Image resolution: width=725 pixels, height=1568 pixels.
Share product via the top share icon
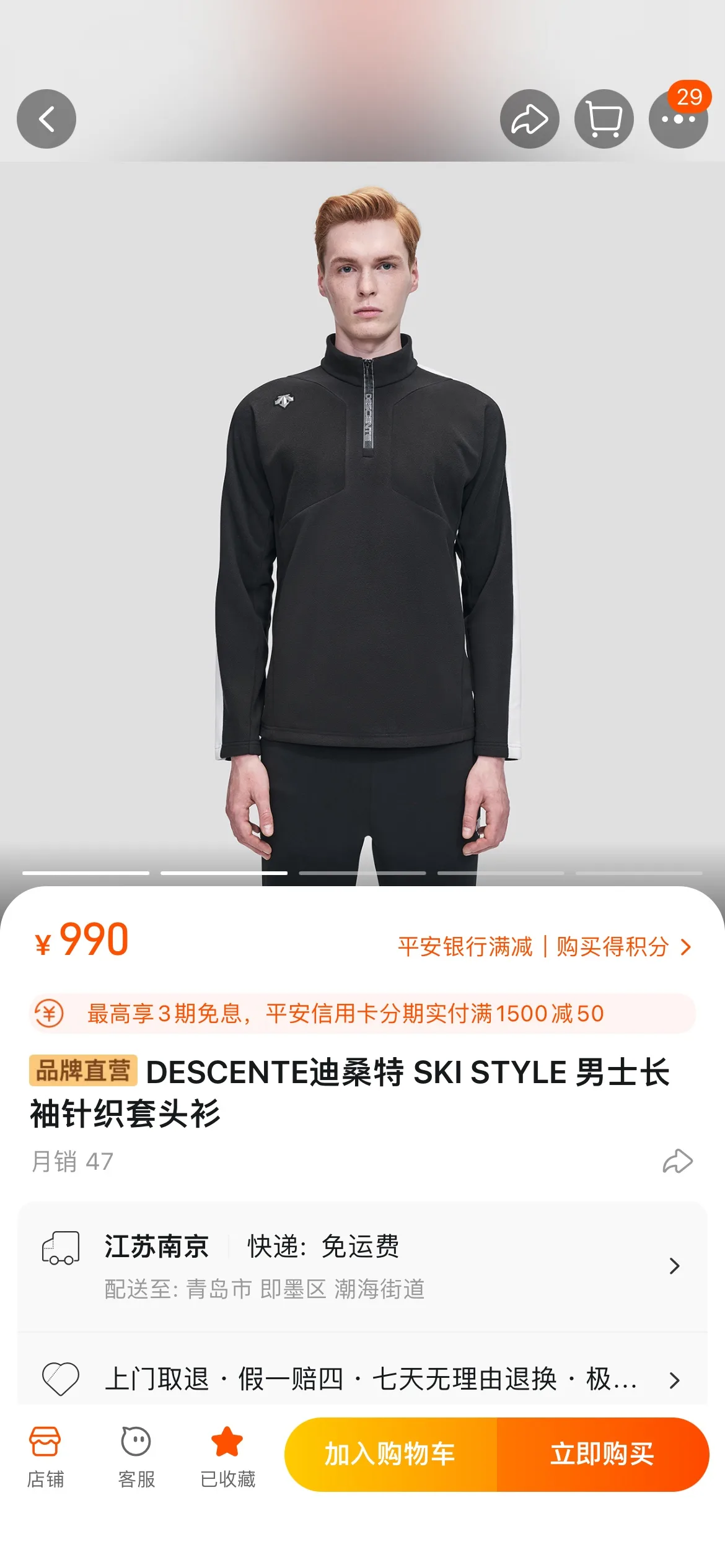click(529, 119)
